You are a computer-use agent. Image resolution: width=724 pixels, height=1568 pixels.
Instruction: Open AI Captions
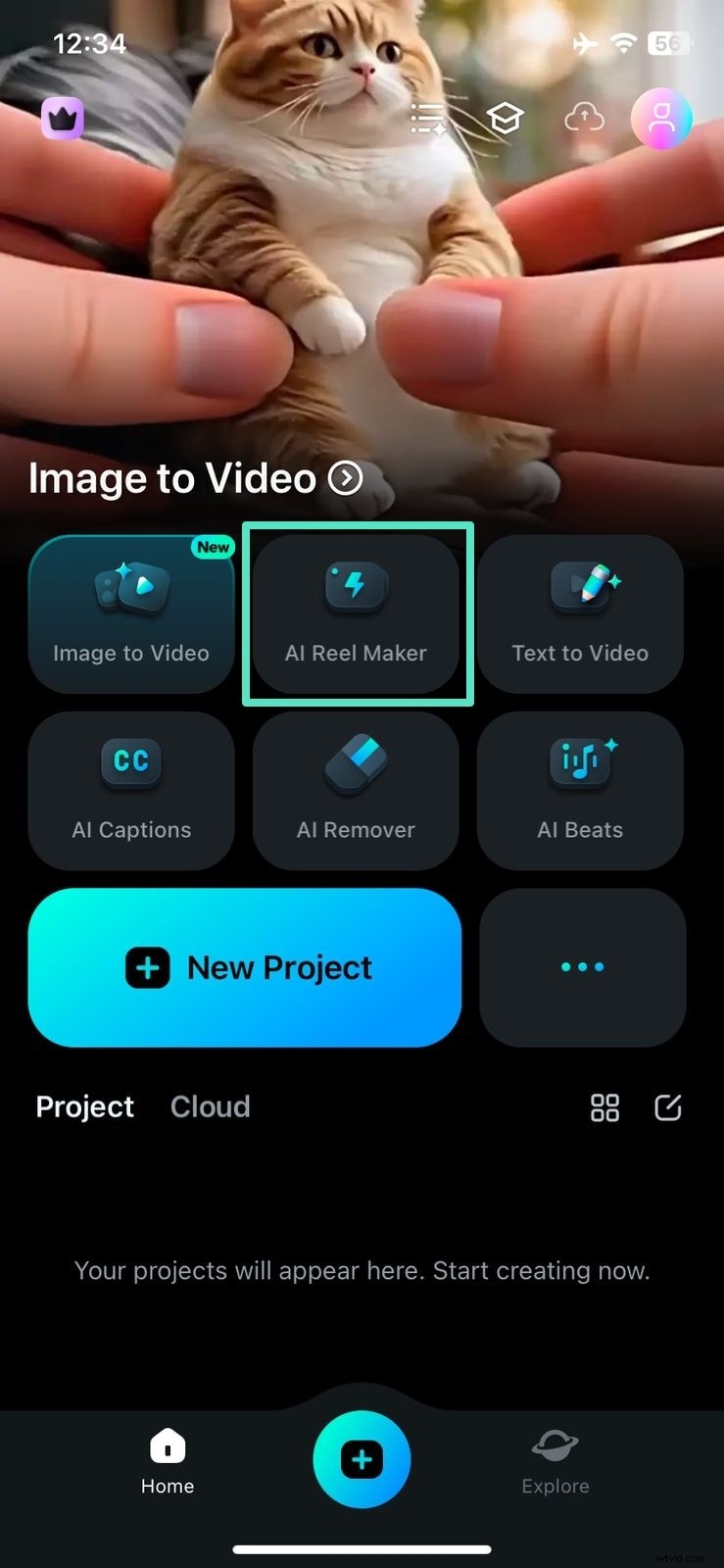(131, 790)
